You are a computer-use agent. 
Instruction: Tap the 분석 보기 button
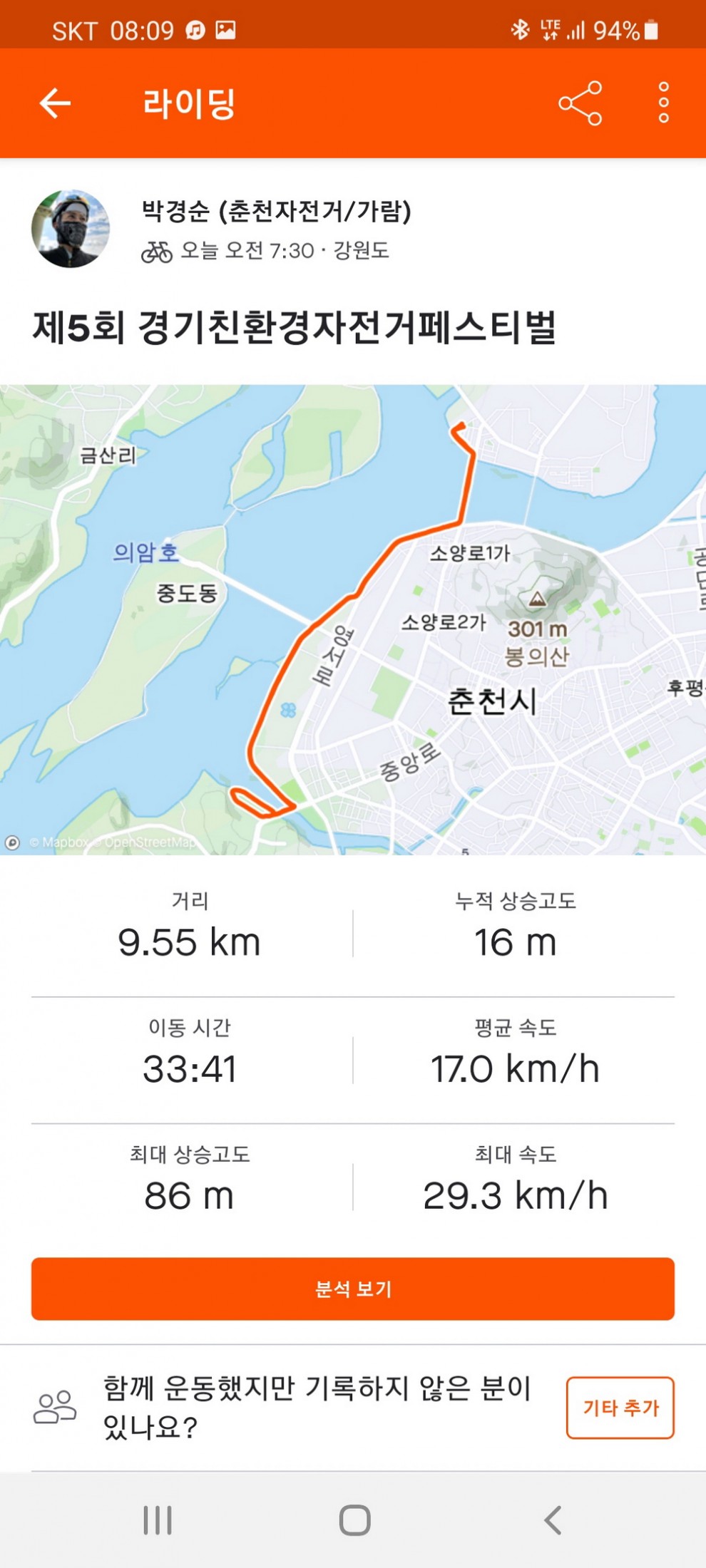tap(353, 1289)
